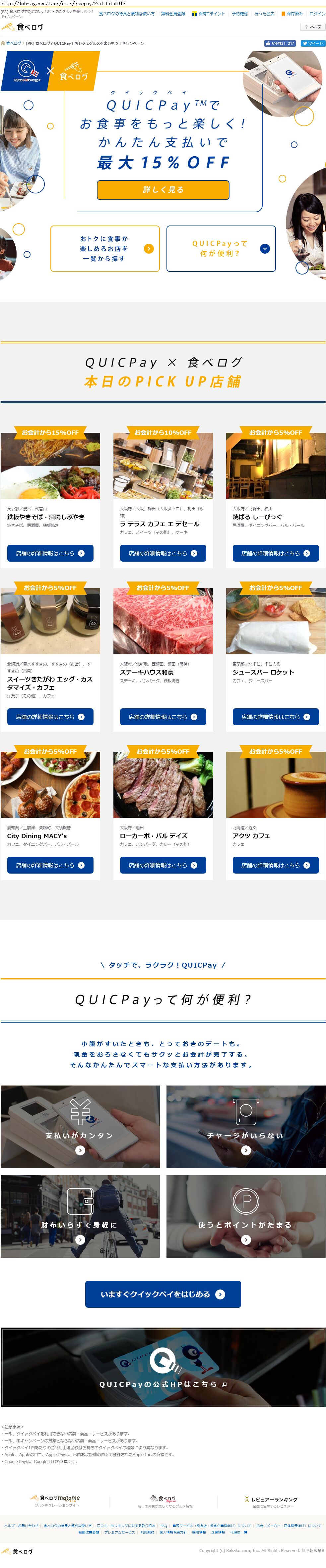View details for City Dining MACY's
Screen dimensions: 326x1568
click(50, 864)
